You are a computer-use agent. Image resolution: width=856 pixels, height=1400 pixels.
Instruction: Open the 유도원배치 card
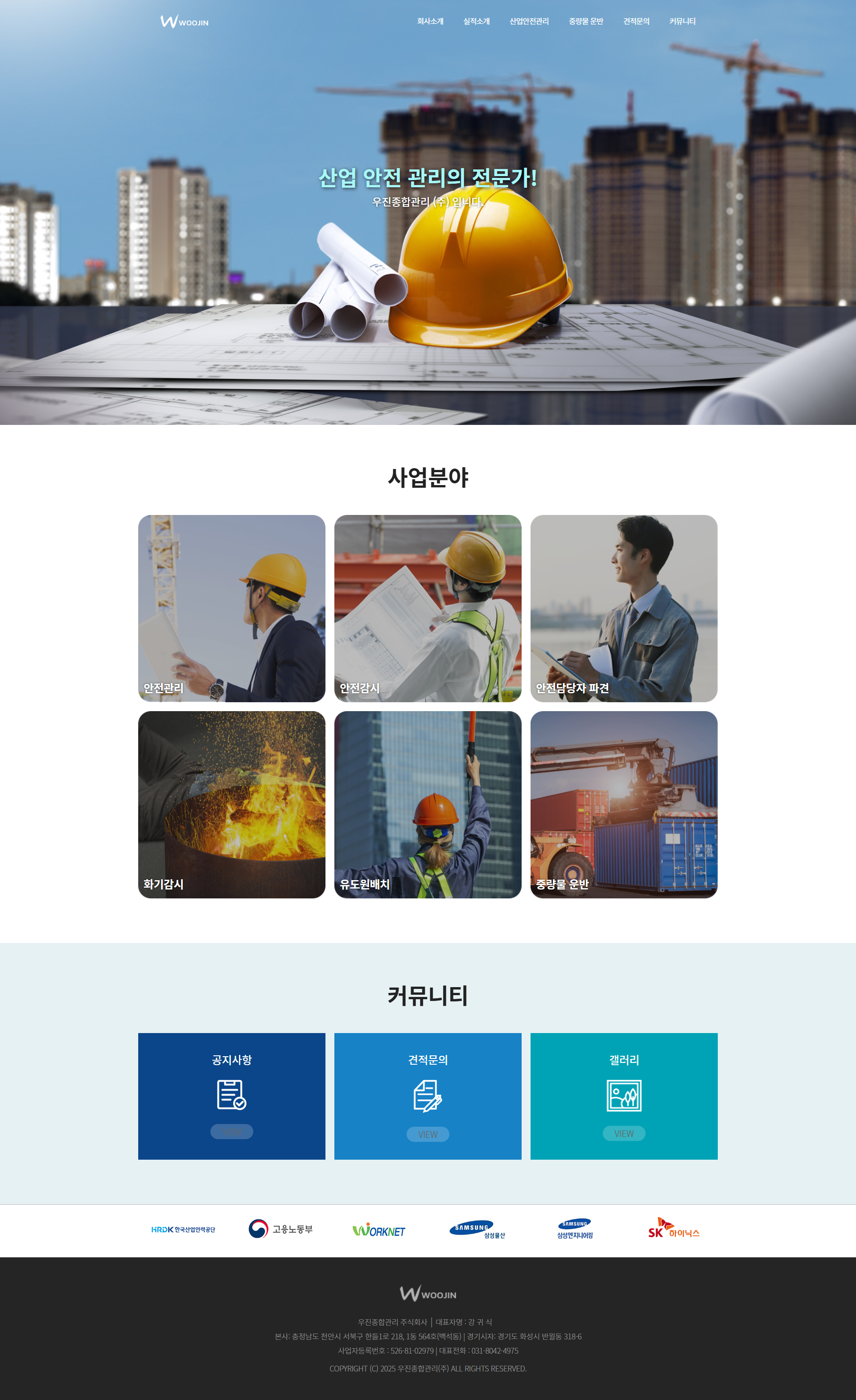coord(428,804)
